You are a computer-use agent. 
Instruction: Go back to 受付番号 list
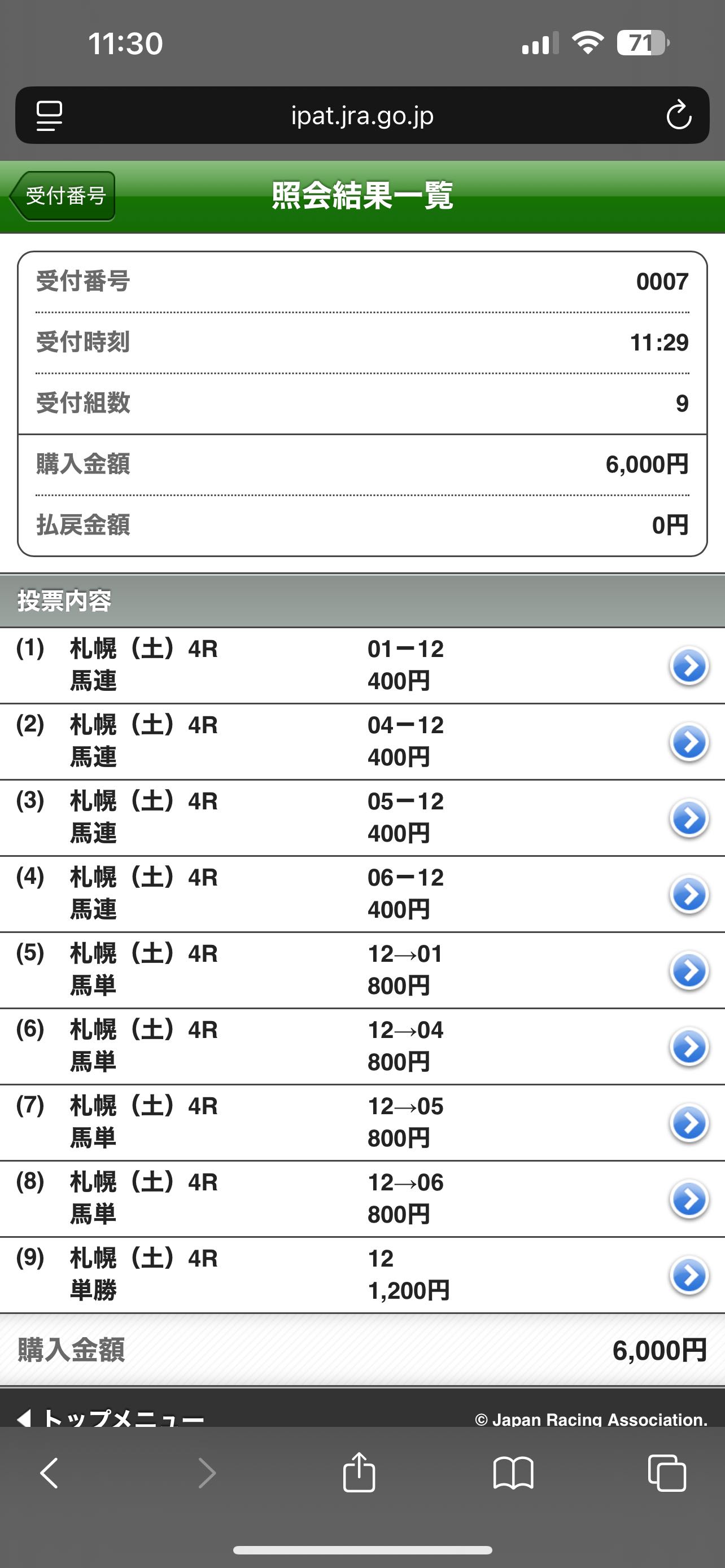pos(63,196)
